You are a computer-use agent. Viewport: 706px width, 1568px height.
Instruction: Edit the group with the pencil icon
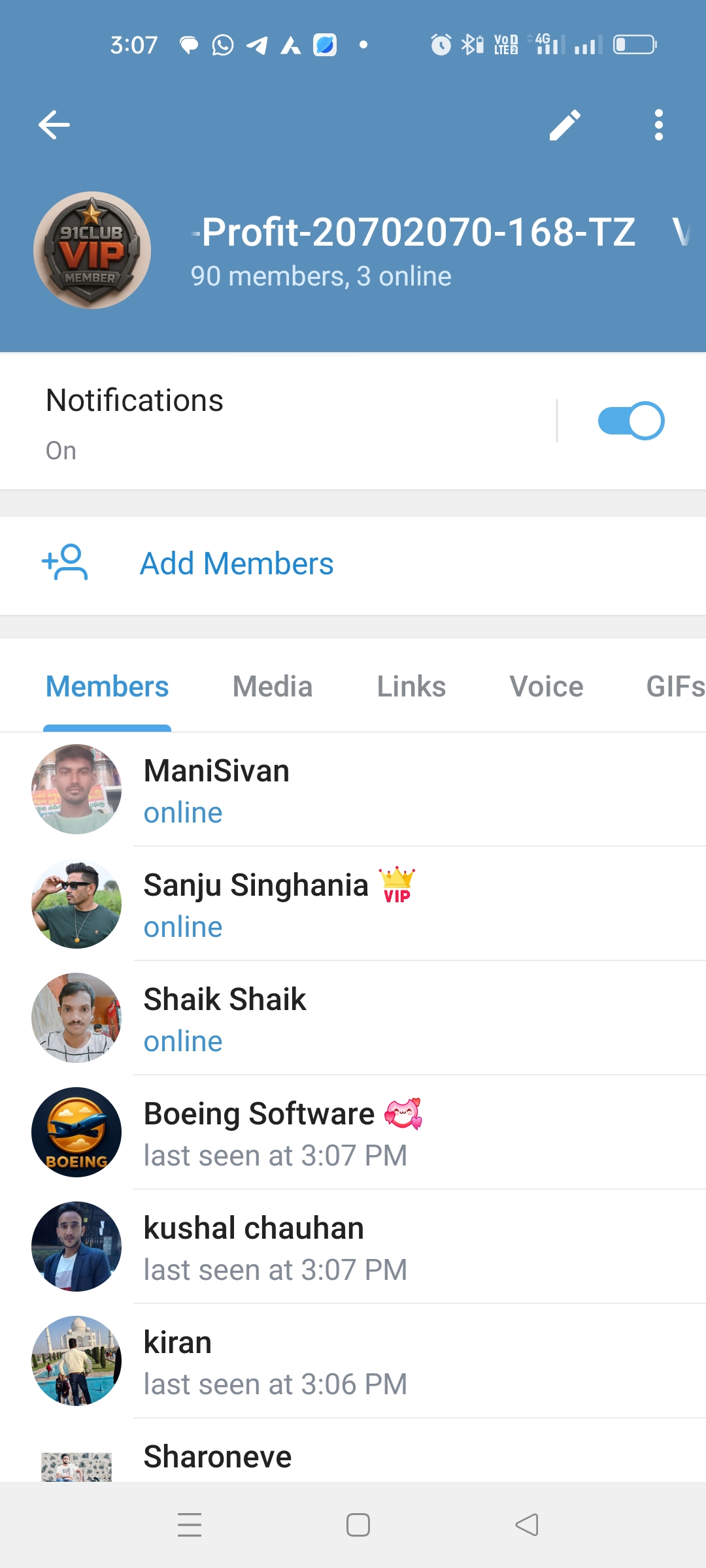click(x=565, y=125)
